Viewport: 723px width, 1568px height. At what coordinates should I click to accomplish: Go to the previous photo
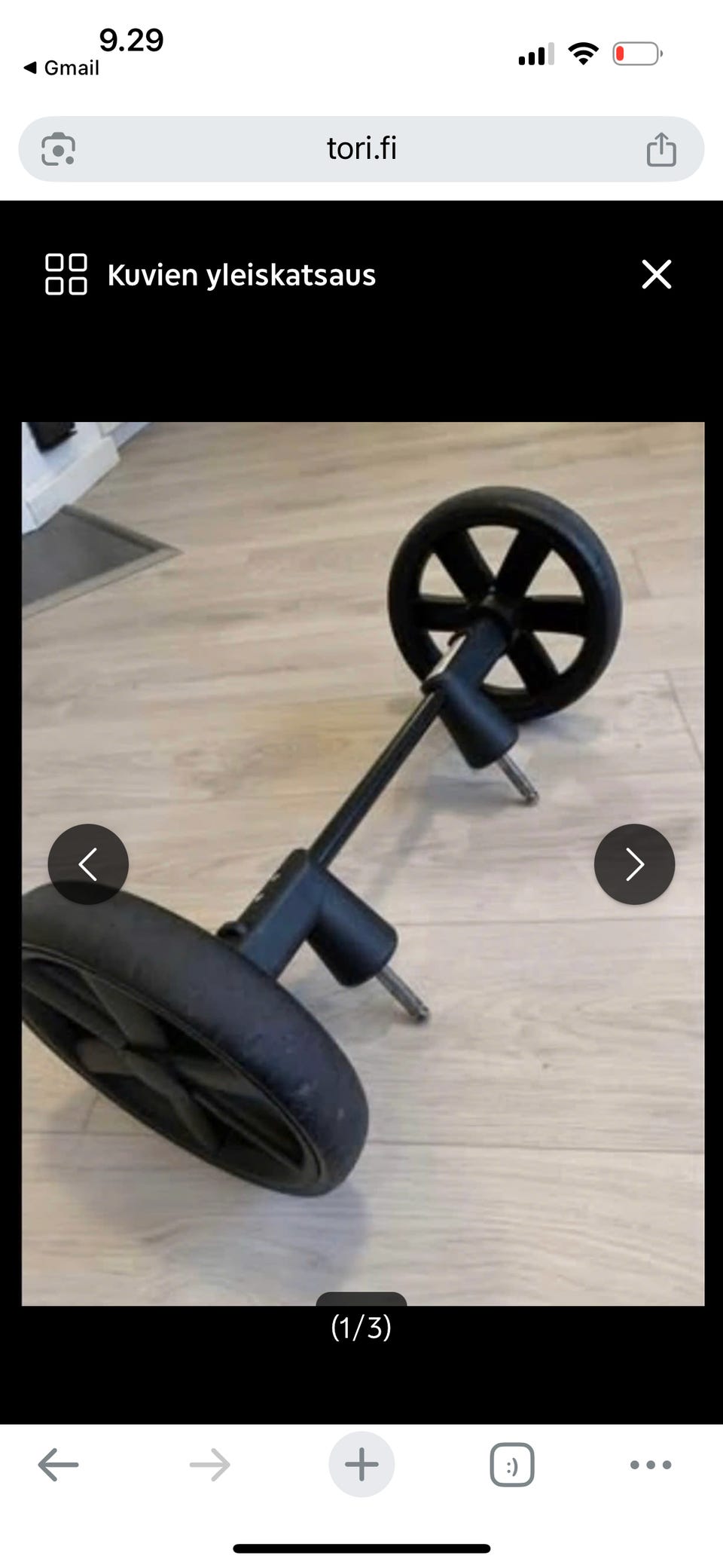[x=88, y=864]
